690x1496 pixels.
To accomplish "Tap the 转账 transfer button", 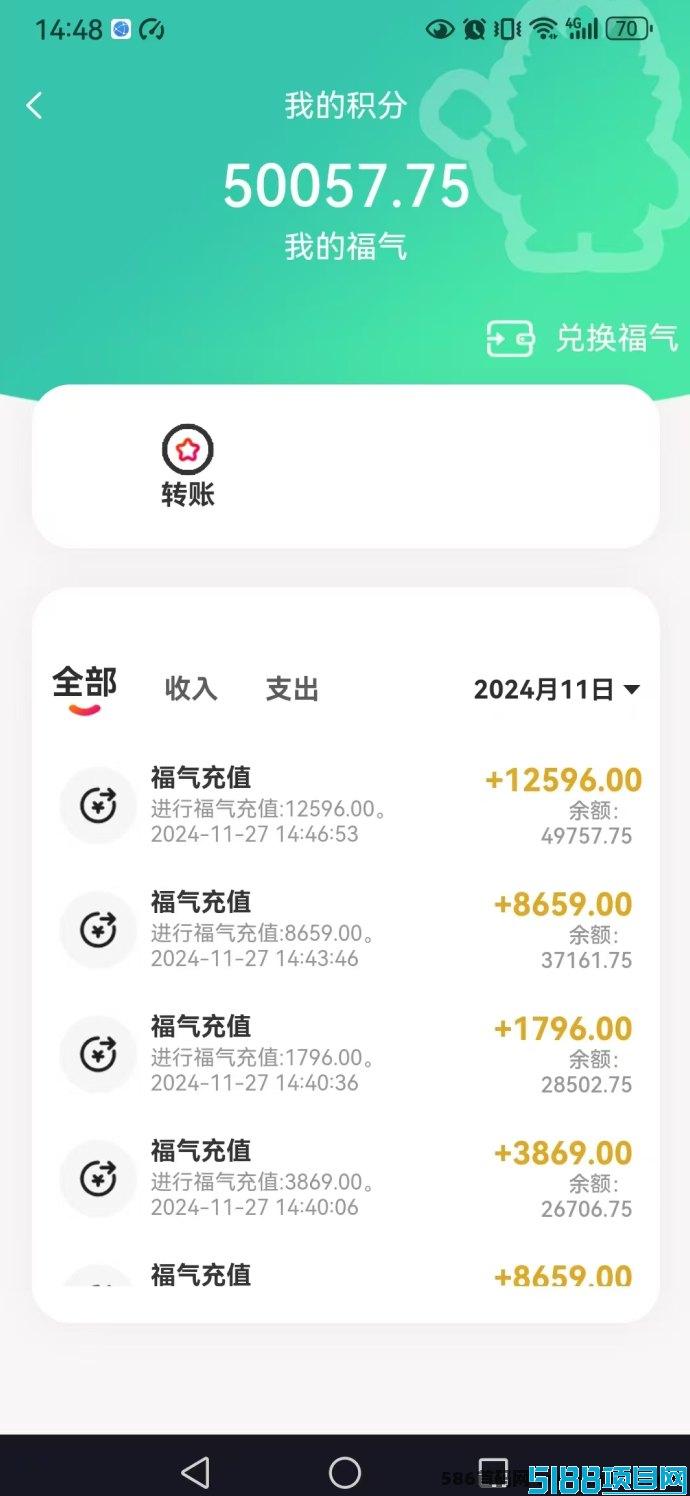I will point(188,466).
